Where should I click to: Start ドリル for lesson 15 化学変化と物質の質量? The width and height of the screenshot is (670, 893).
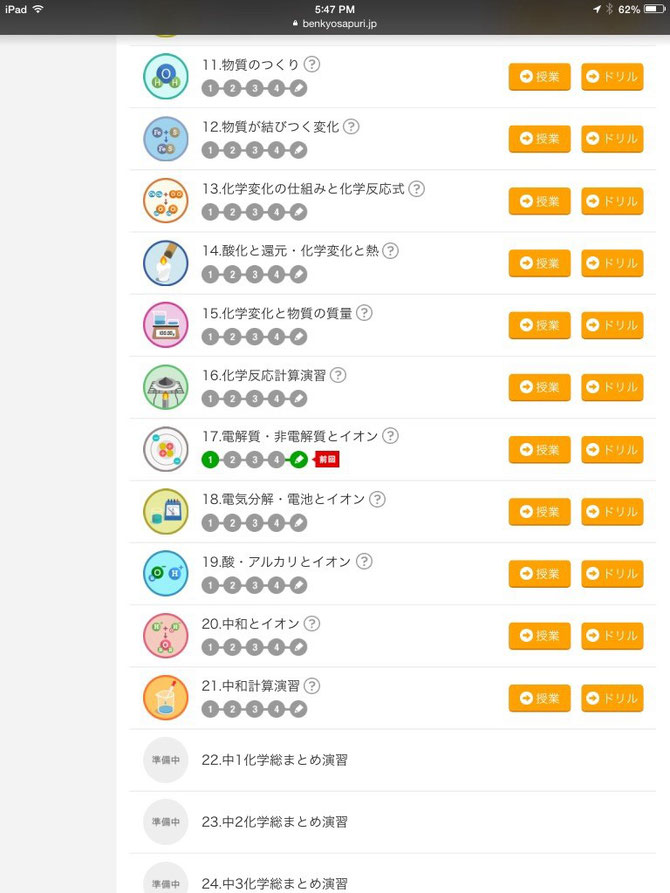(612, 325)
